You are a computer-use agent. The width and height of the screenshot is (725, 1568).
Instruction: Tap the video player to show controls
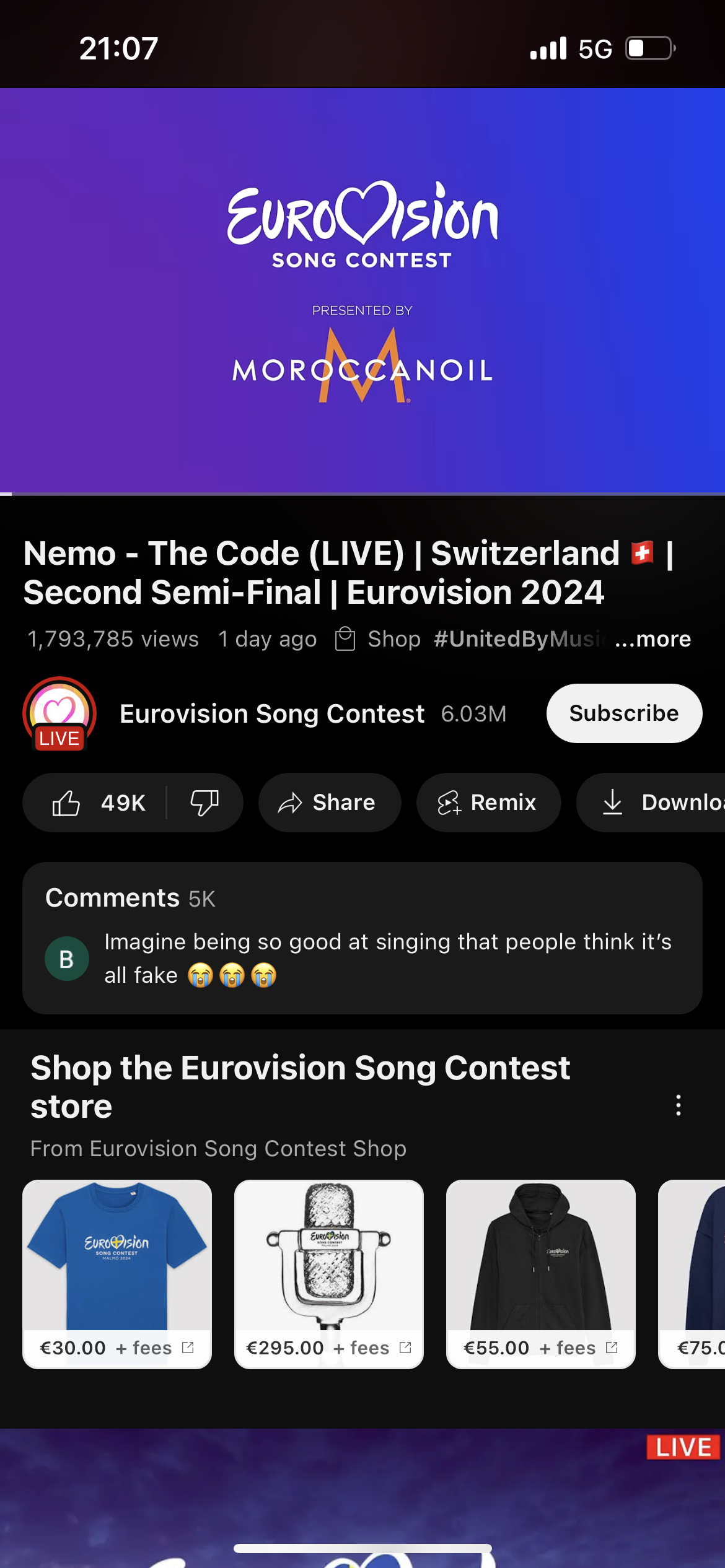[362, 291]
